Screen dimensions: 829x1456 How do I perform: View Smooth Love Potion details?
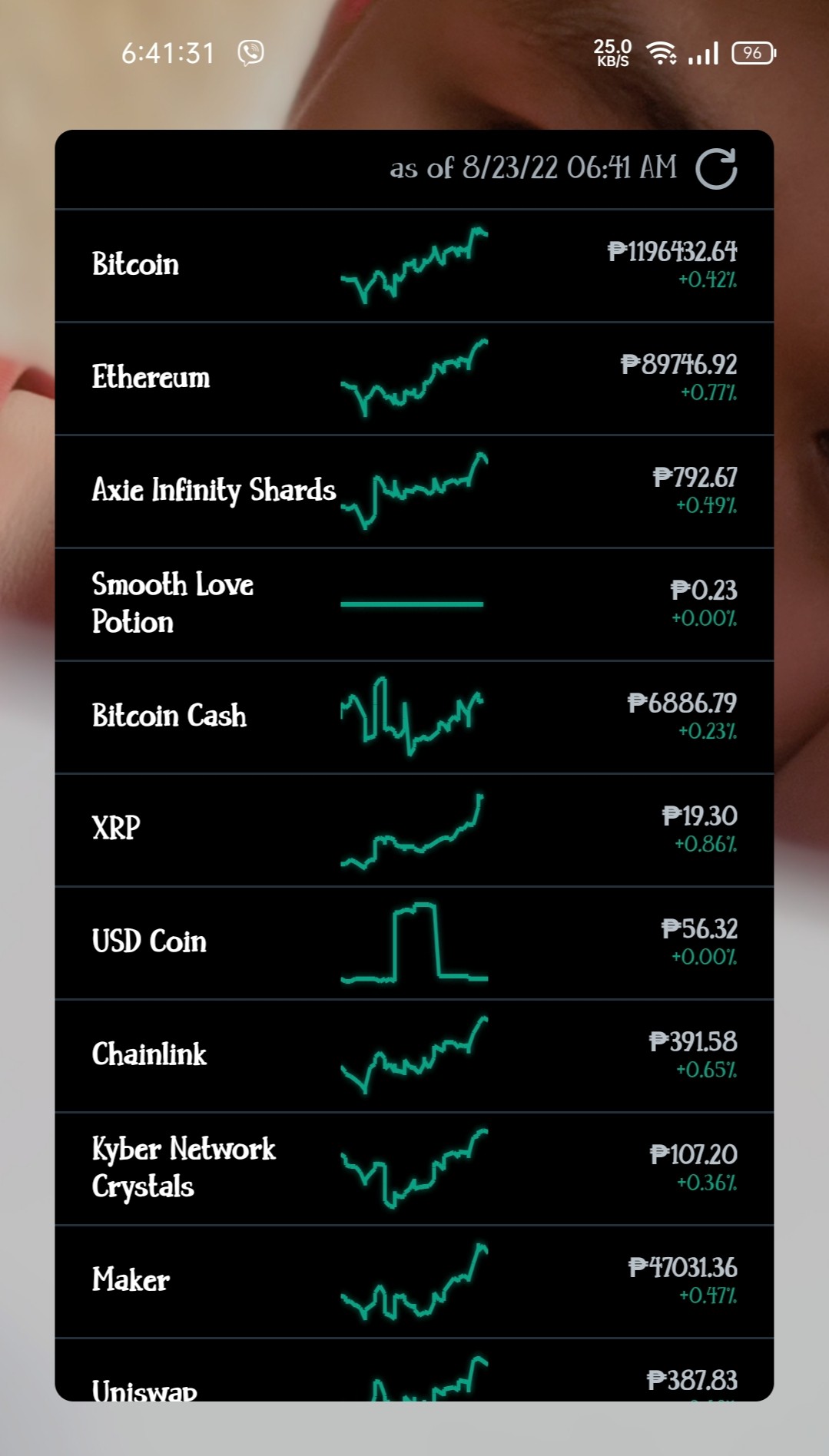(414, 604)
